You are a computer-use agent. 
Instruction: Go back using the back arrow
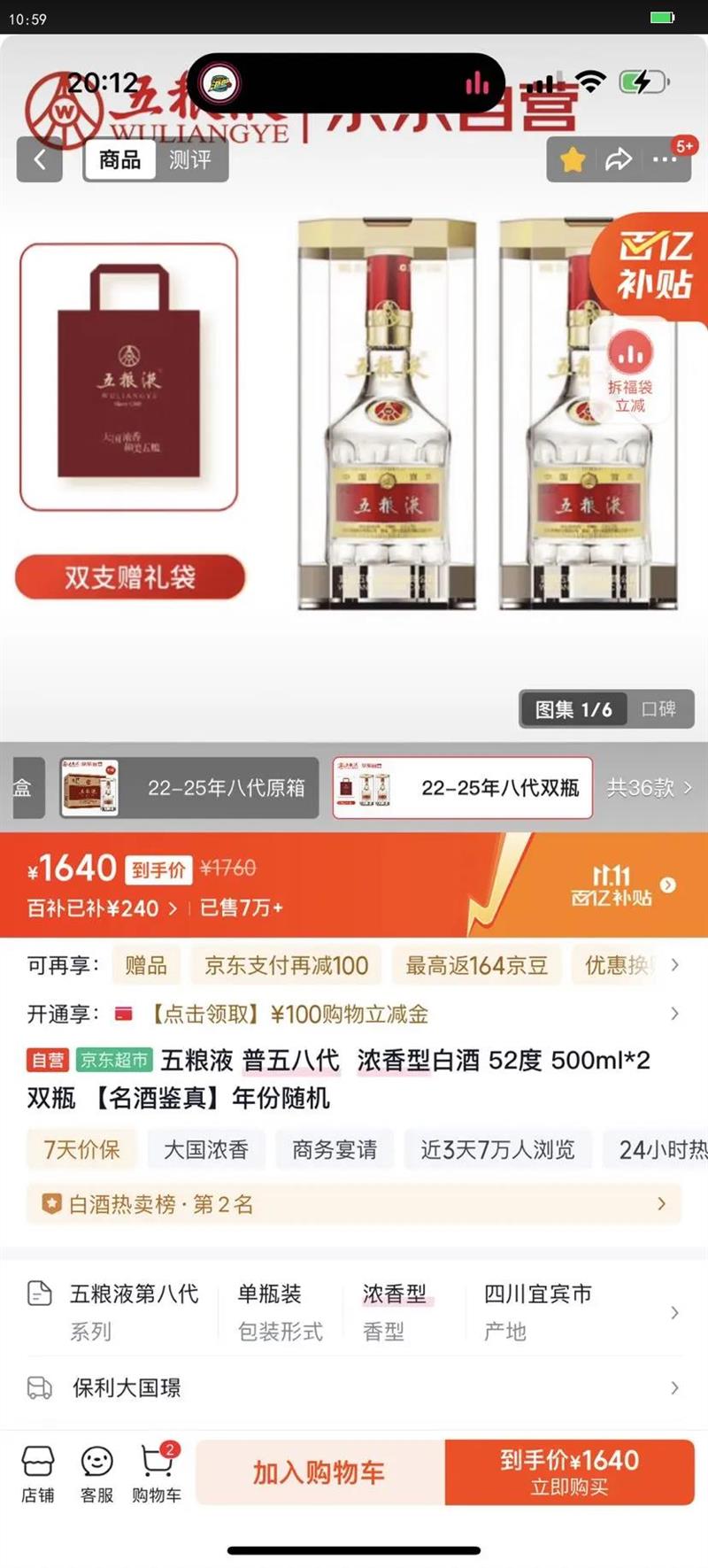pos(40,160)
